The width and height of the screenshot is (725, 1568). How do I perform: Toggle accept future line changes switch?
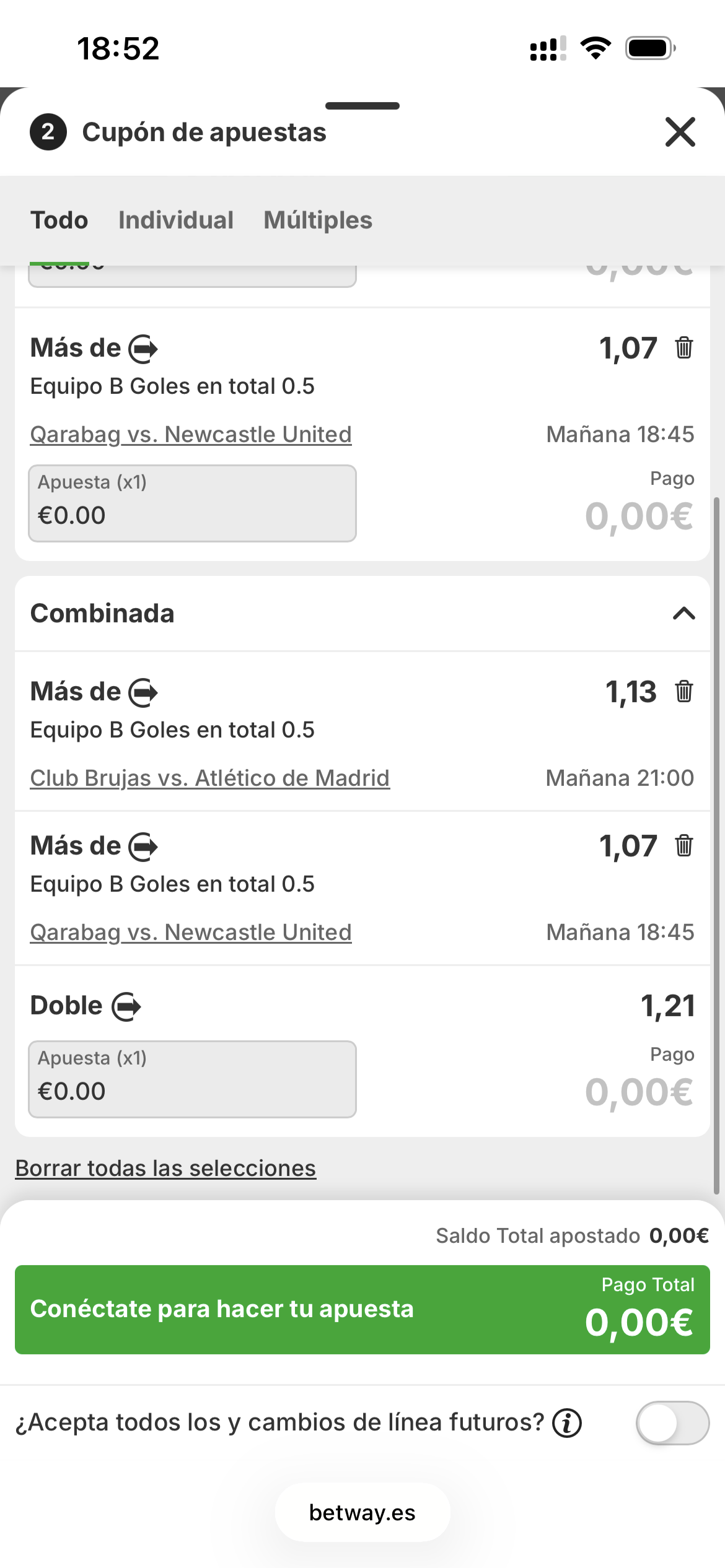(x=672, y=1423)
